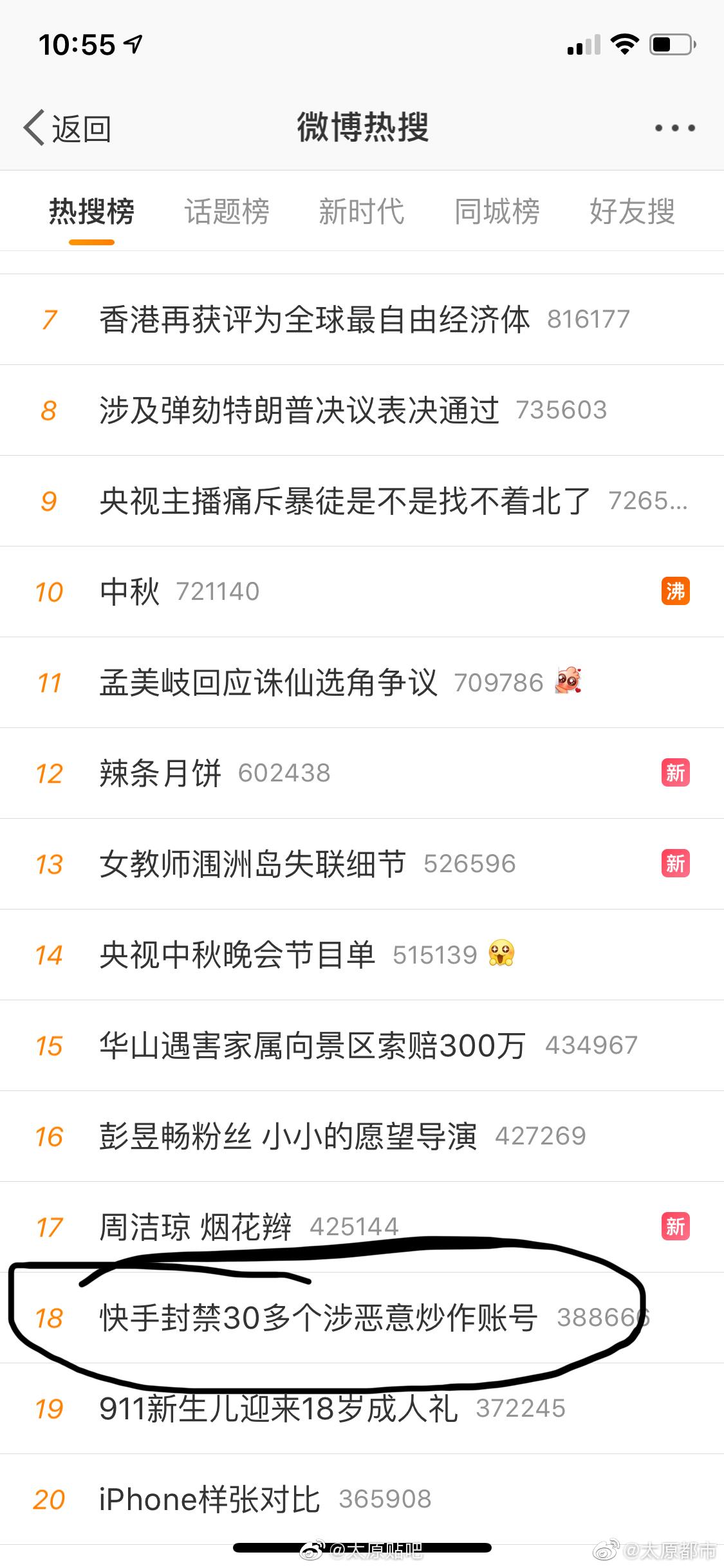724x1568 pixels.
Task: Open topic 涉及弹劾特朗普决议表决通过
Action: (x=299, y=411)
